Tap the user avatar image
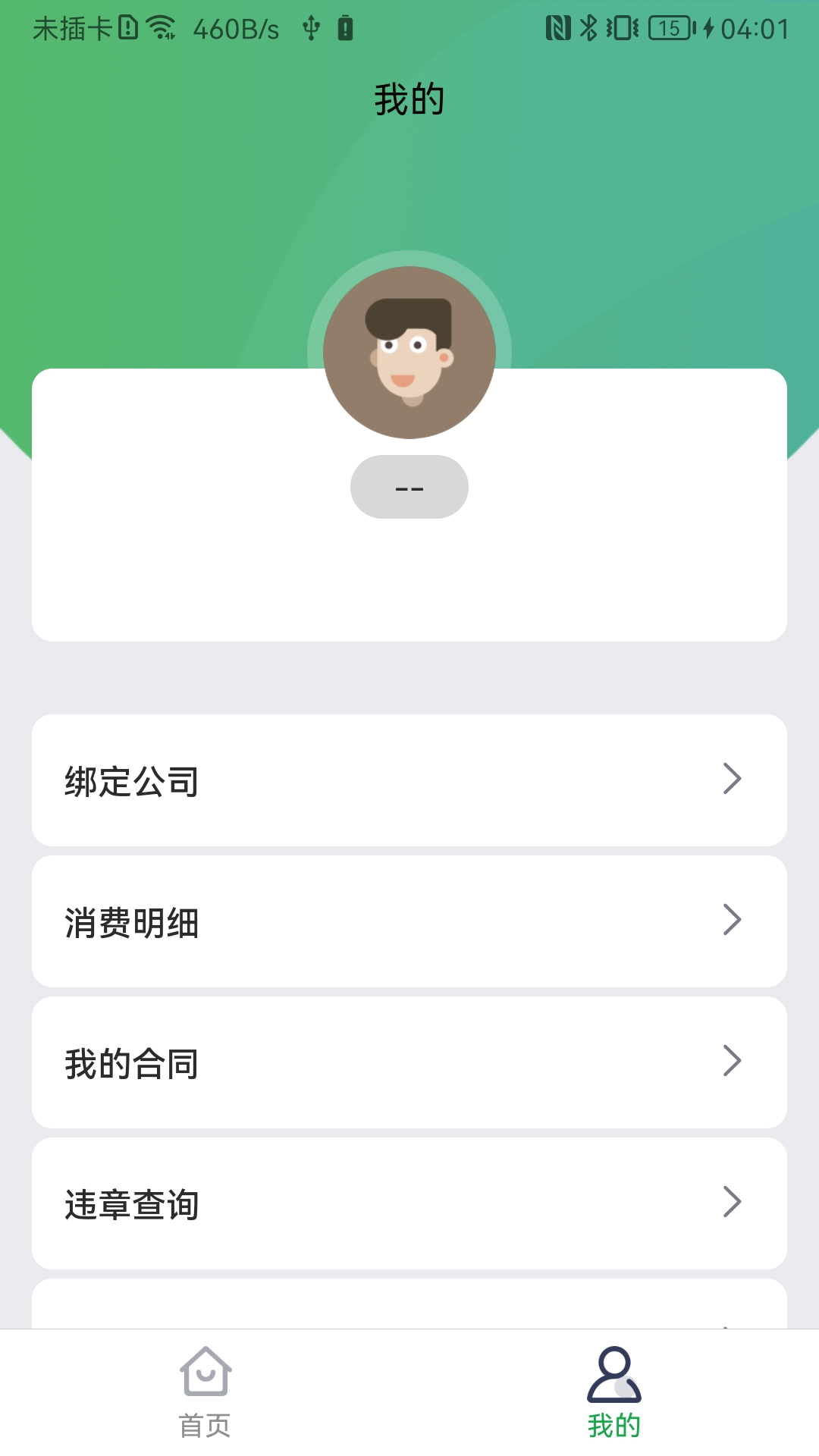Viewport: 819px width, 1456px height. coord(409,351)
